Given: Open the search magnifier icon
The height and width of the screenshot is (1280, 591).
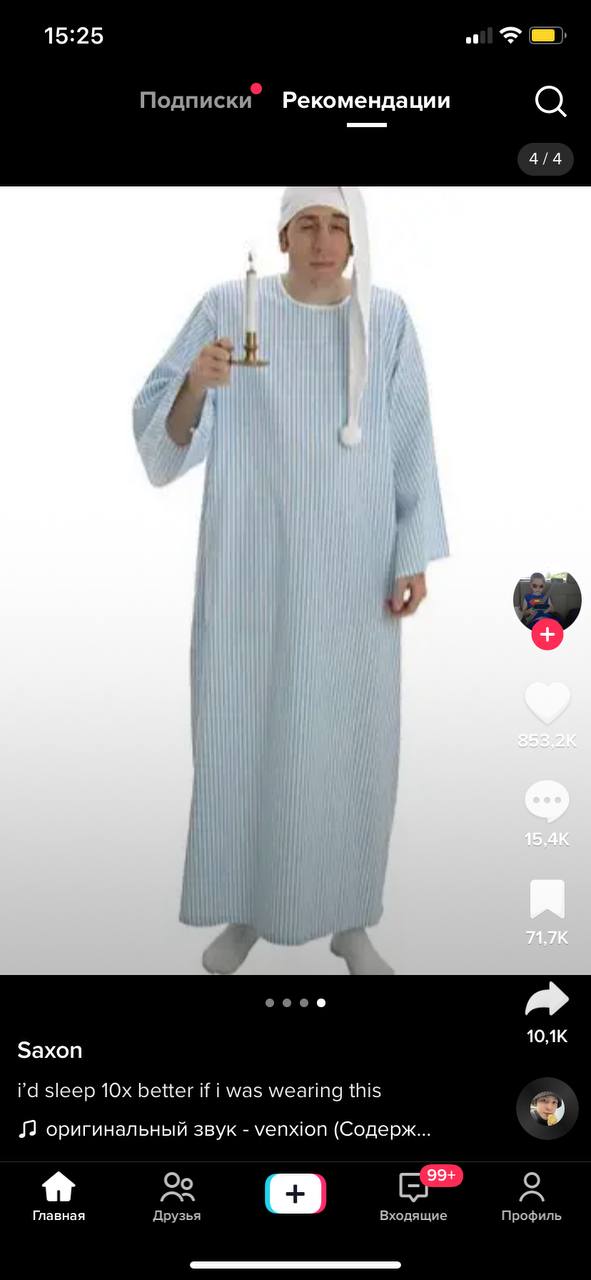Looking at the screenshot, I should pos(550,101).
